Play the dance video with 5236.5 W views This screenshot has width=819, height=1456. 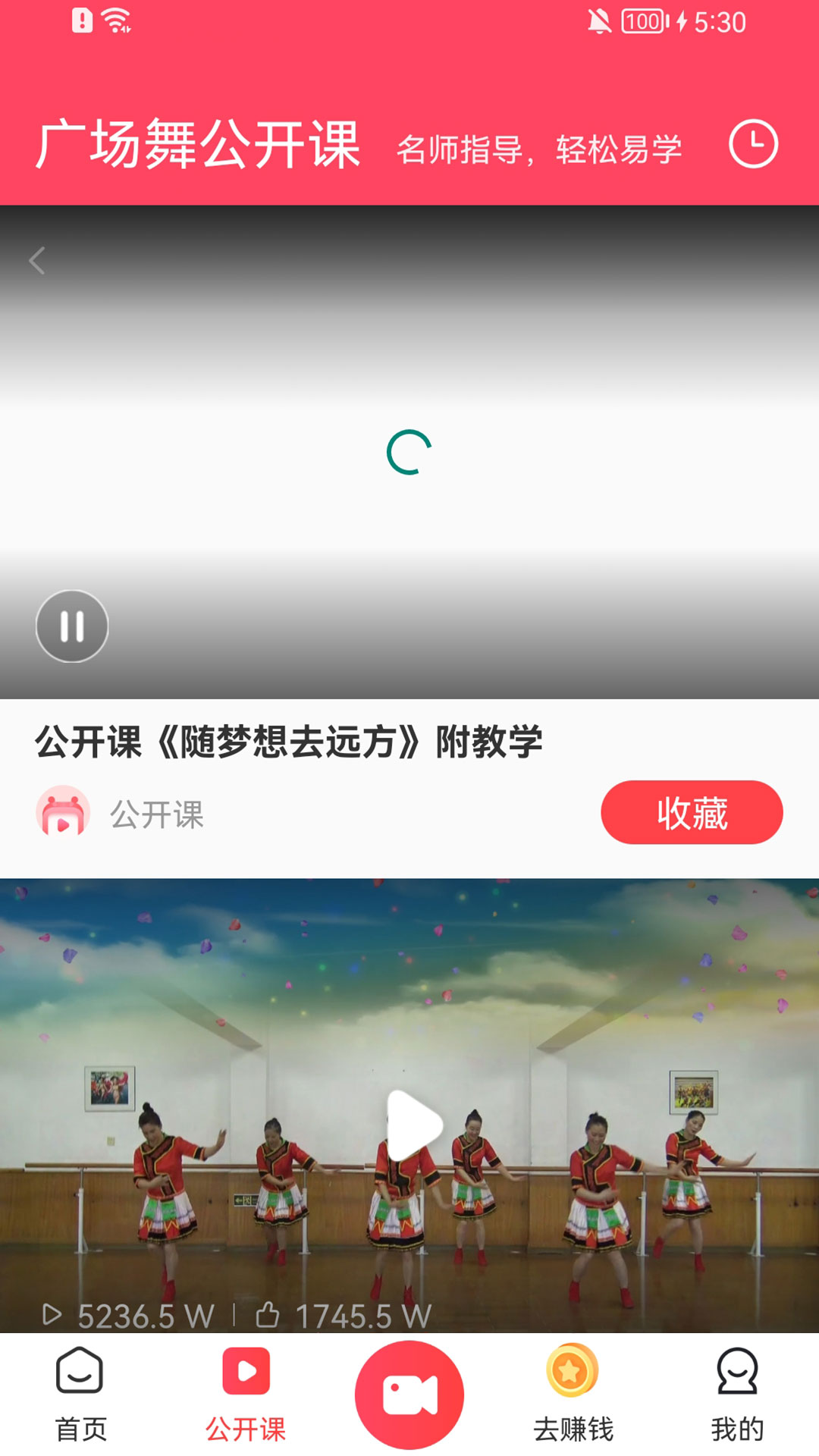pos(413,1125)
